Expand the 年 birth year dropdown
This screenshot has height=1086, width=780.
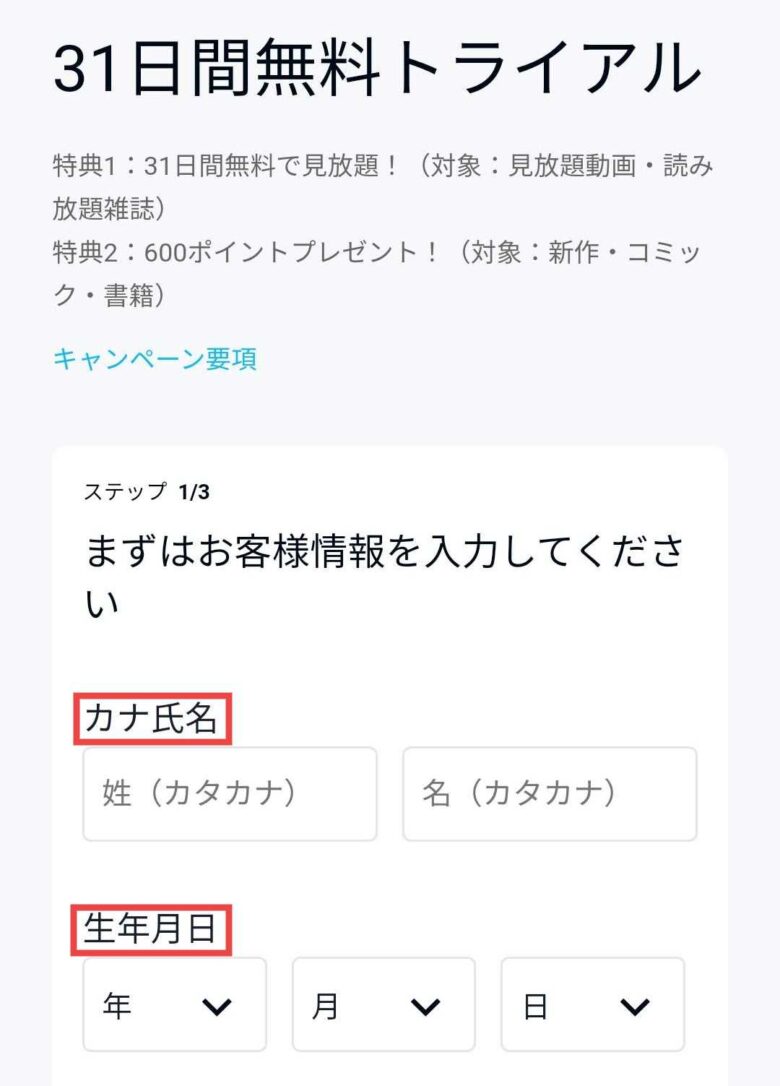[x=175, y=1005]
